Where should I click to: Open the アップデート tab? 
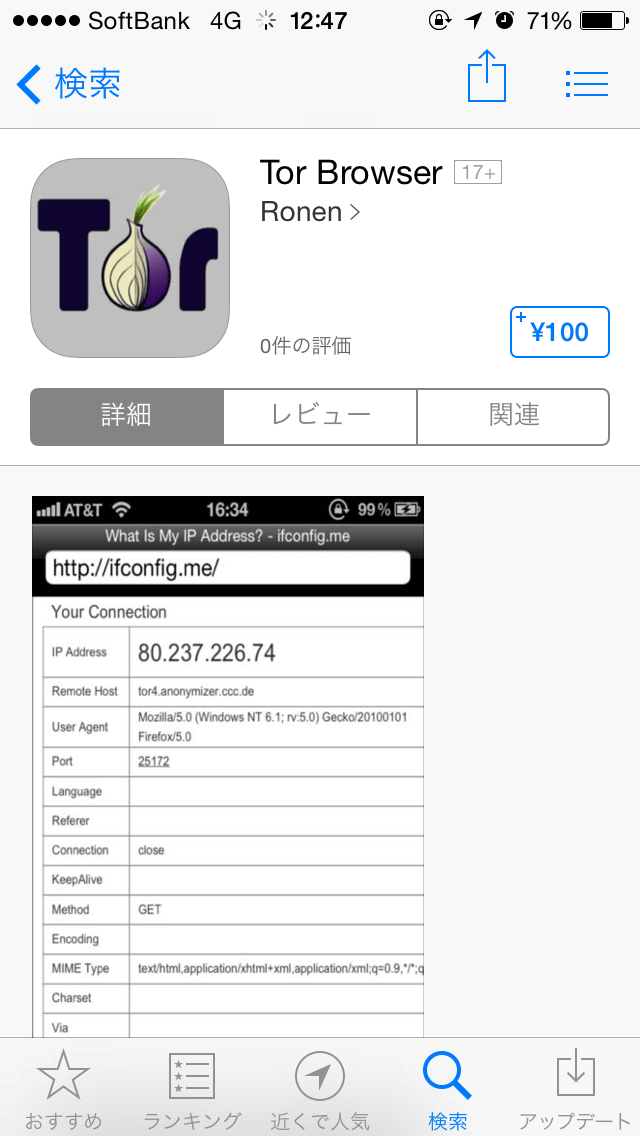coord(576,1088)
